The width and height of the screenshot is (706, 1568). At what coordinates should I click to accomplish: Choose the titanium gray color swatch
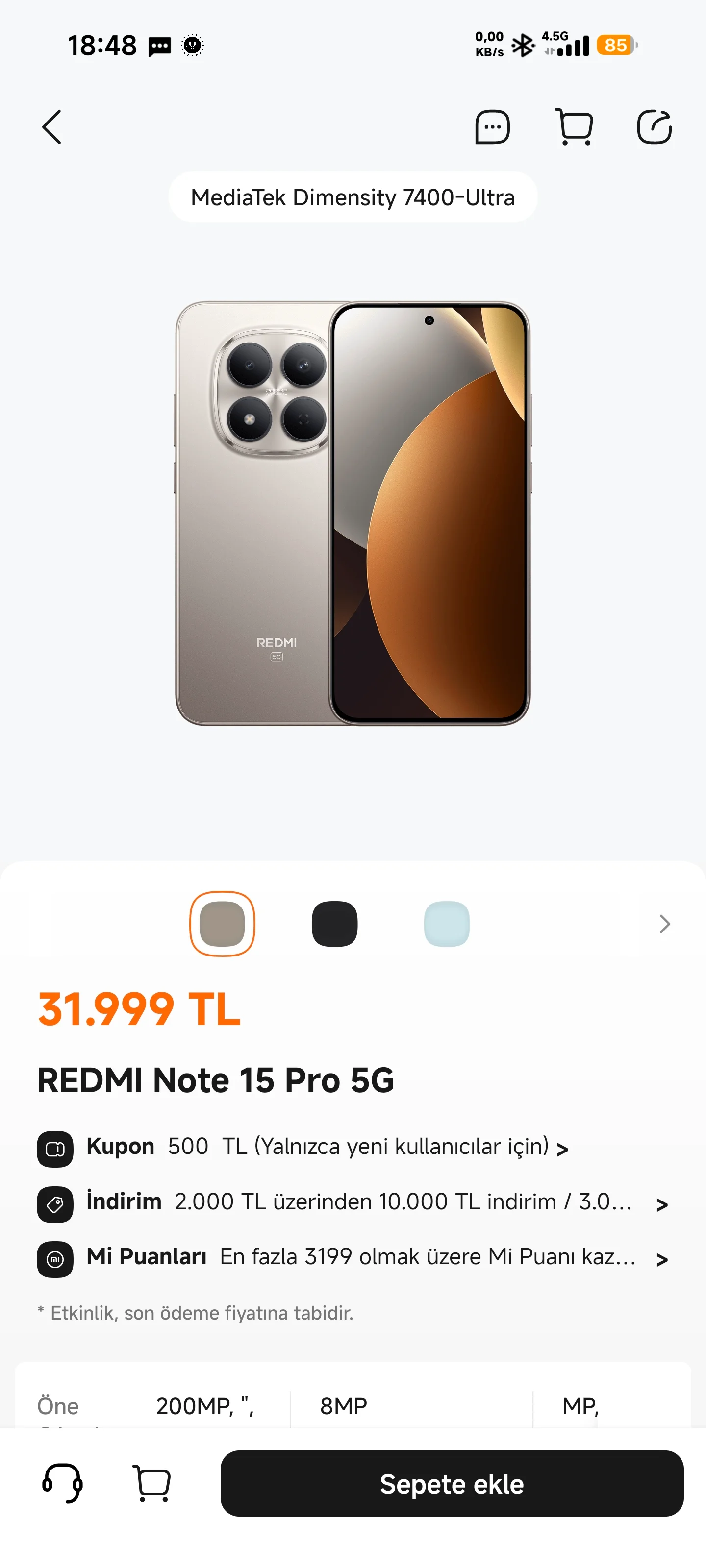pos(222,923)
